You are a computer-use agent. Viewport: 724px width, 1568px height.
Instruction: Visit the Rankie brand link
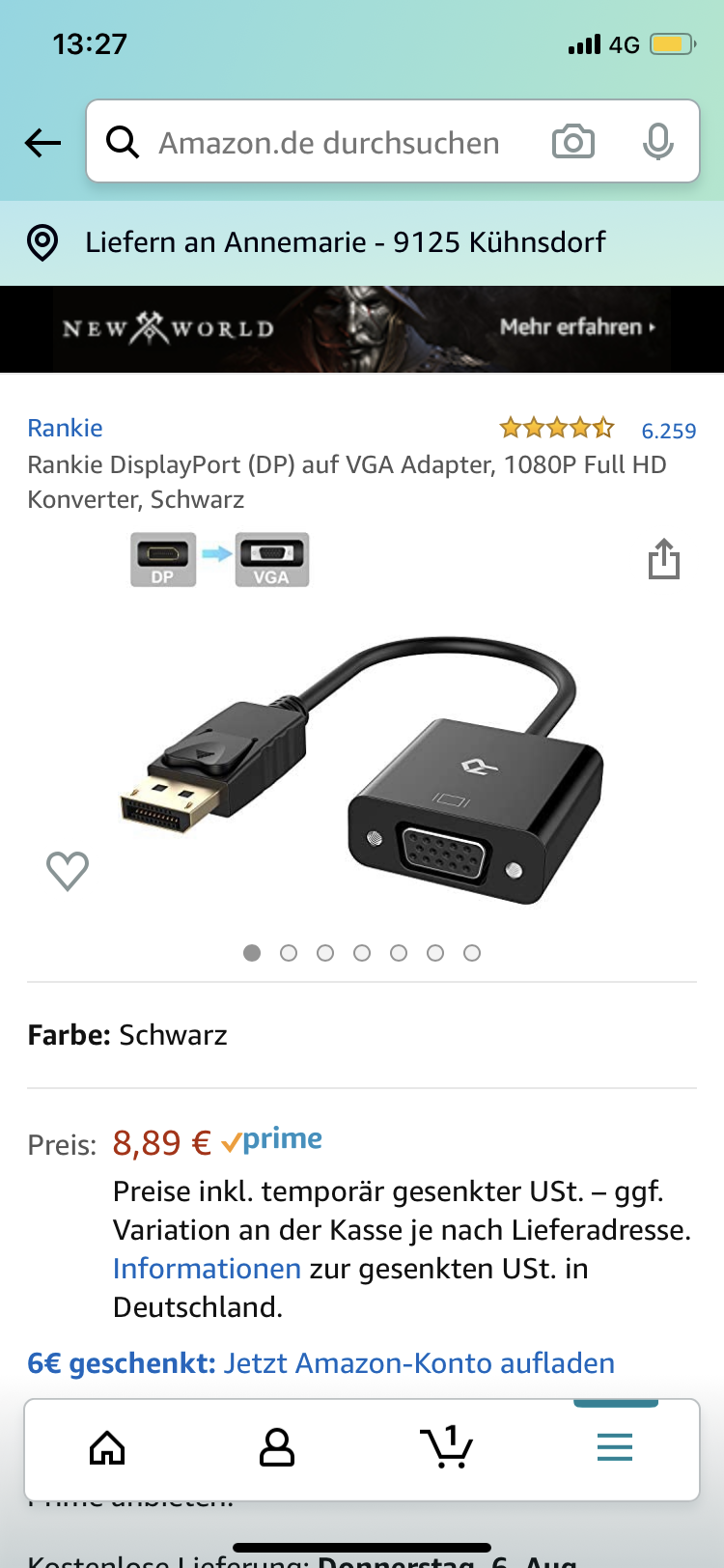pyautogui.click(x=65, y=428)
